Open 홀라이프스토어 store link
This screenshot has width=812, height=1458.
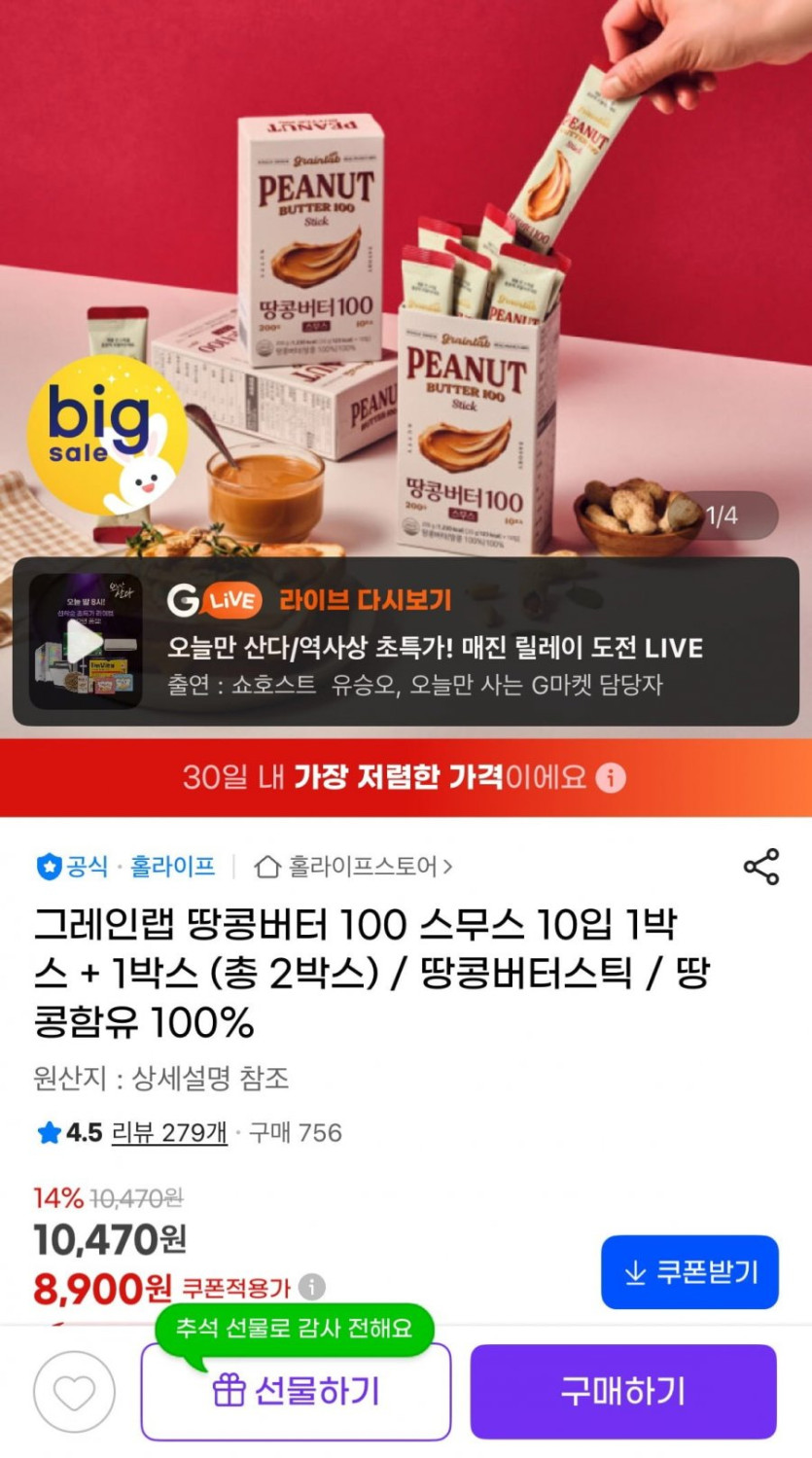point(353,866)
